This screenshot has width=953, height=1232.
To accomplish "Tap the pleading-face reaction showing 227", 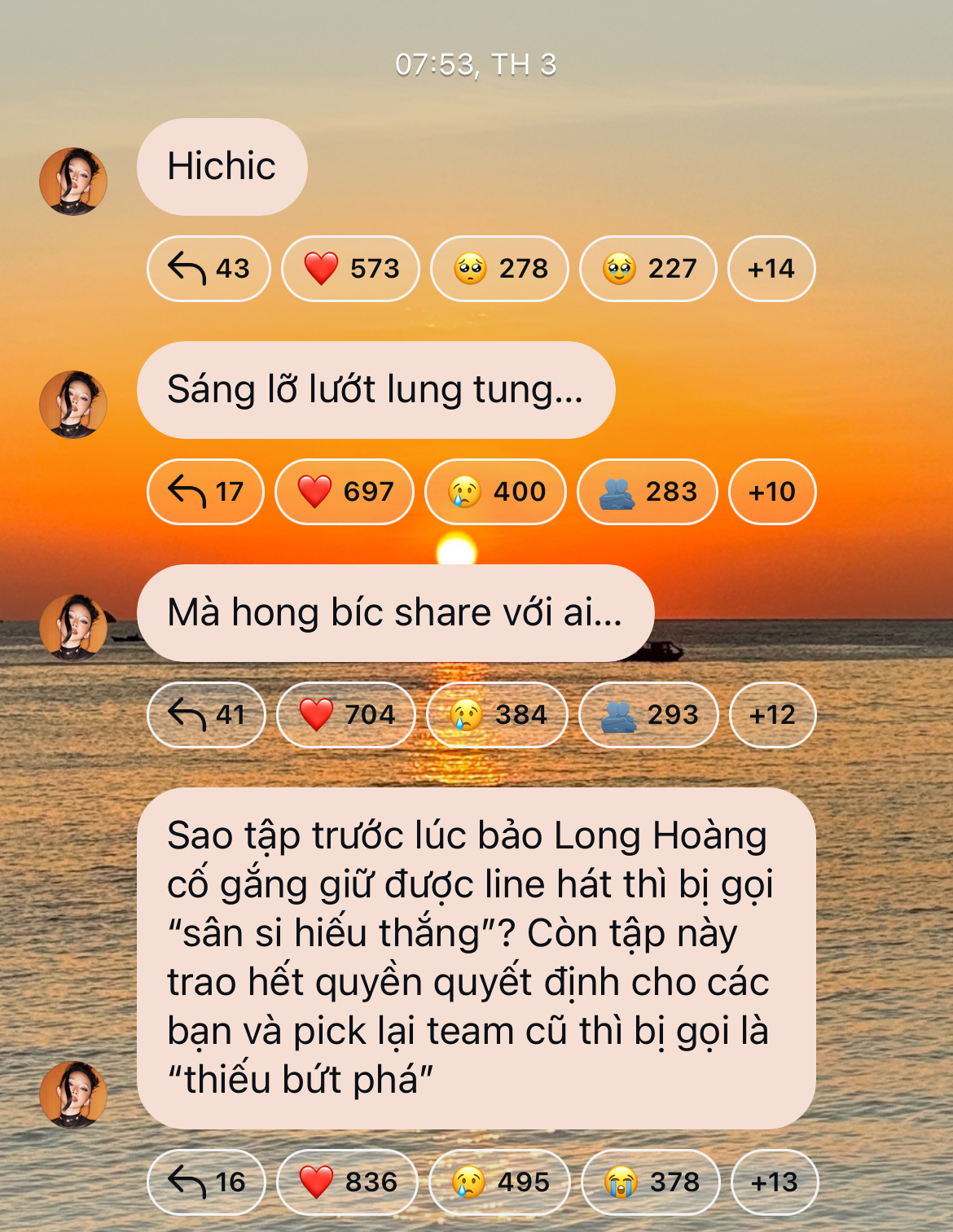I will (x=648, y=267).
